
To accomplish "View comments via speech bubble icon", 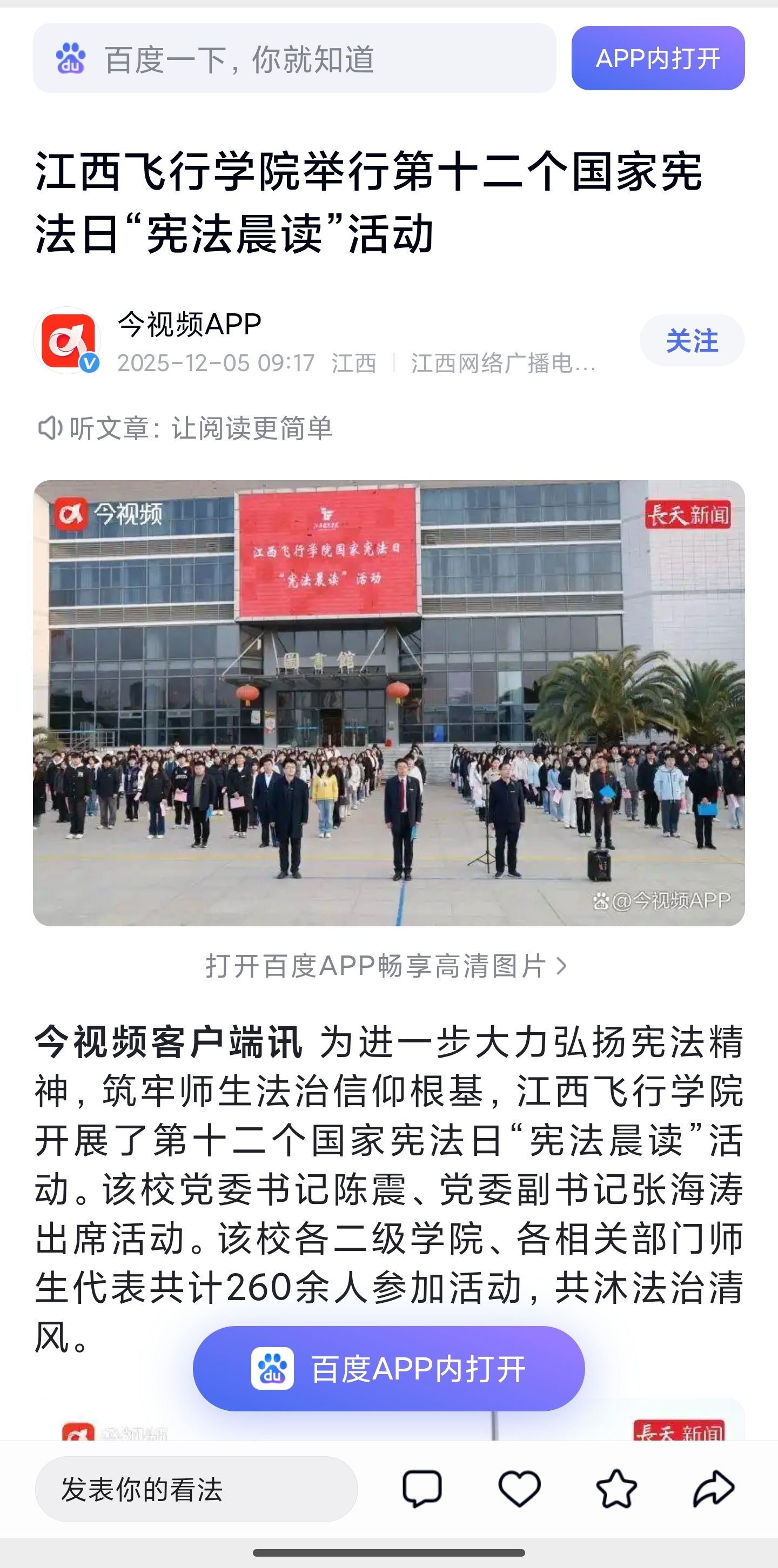I will [422, 1490].
